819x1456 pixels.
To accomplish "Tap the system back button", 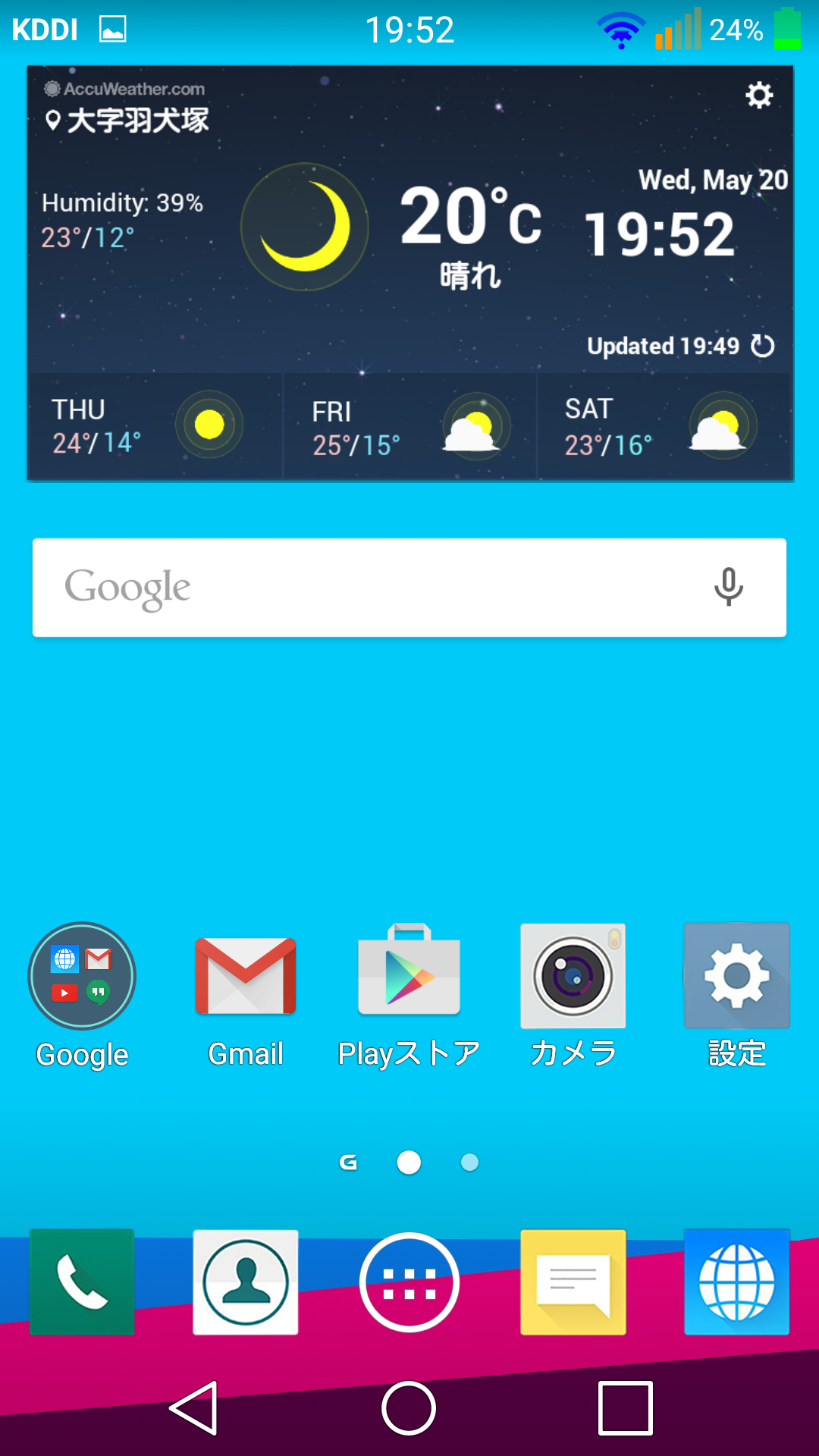I will coord(195,1408).
